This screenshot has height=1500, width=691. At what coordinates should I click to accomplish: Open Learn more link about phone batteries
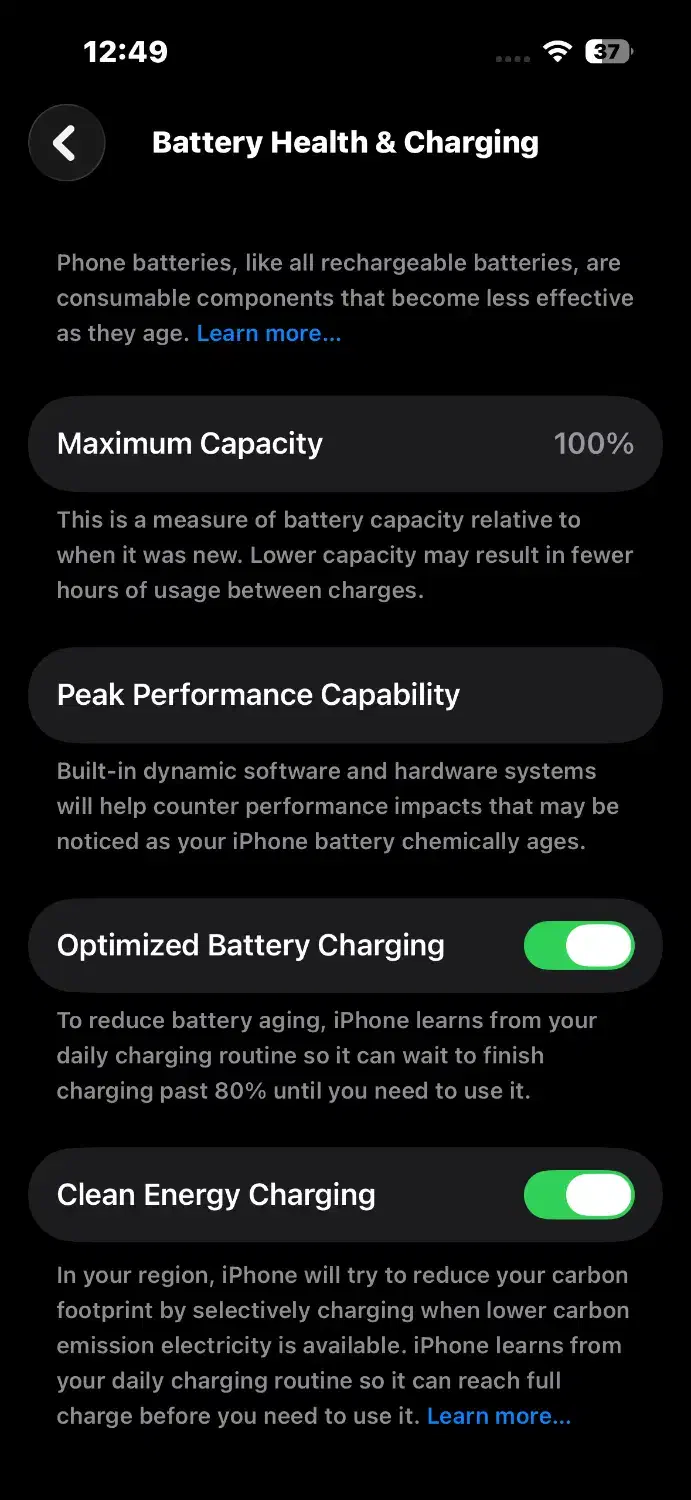pyautogui.click(x=268, y=334)
